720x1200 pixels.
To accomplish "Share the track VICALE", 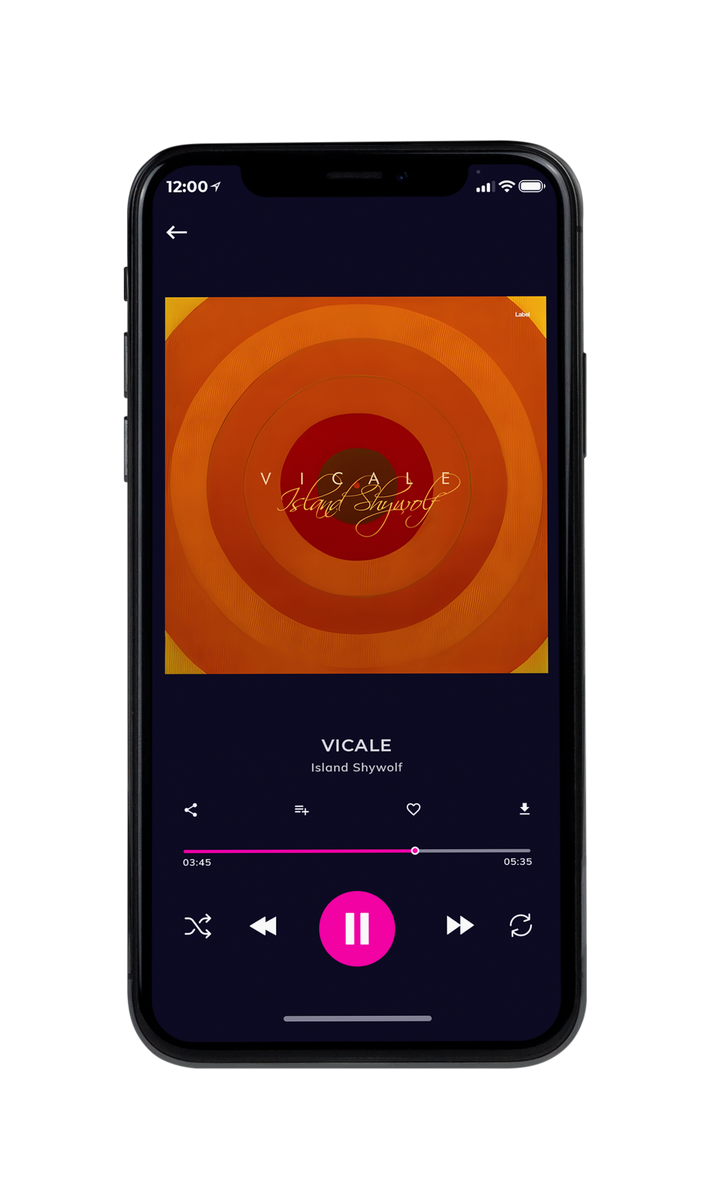I will tap(191, 810).
